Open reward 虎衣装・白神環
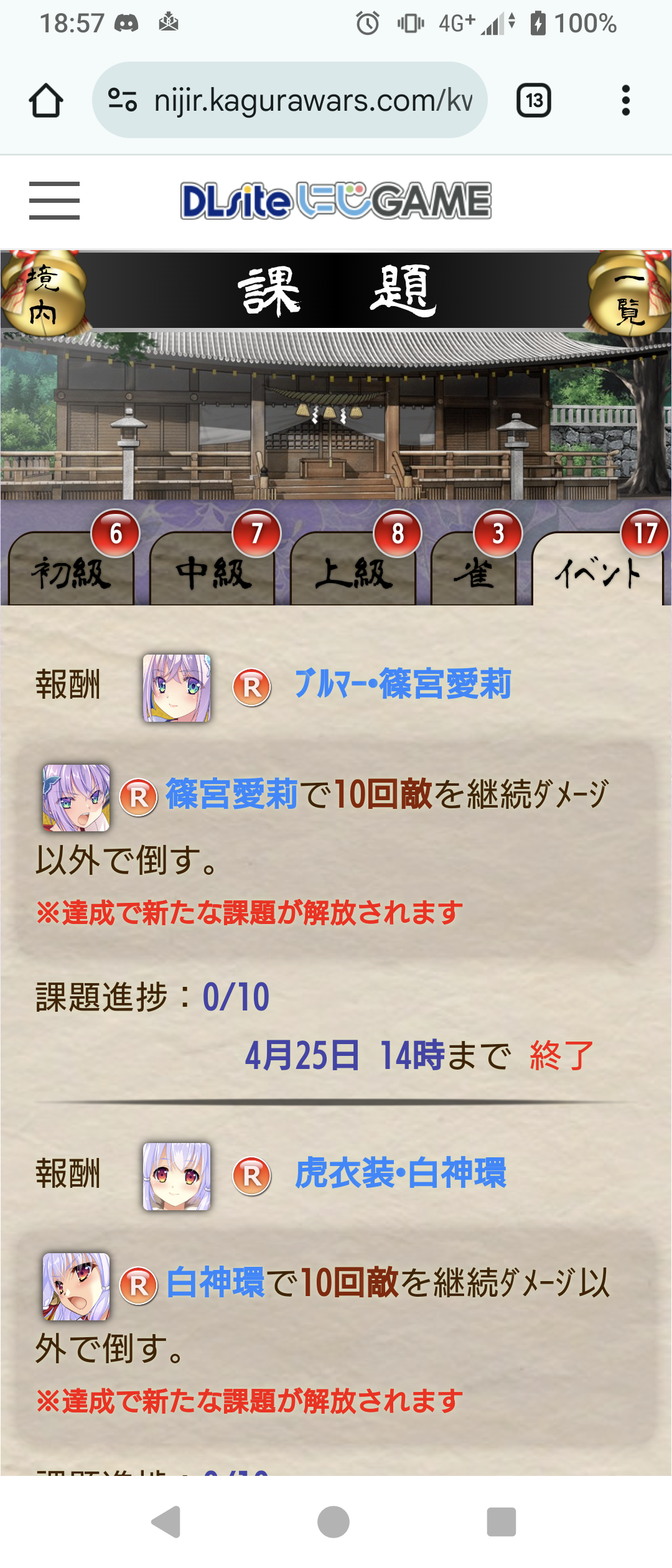672x1568 pixels. click(x=400, y=1174)
